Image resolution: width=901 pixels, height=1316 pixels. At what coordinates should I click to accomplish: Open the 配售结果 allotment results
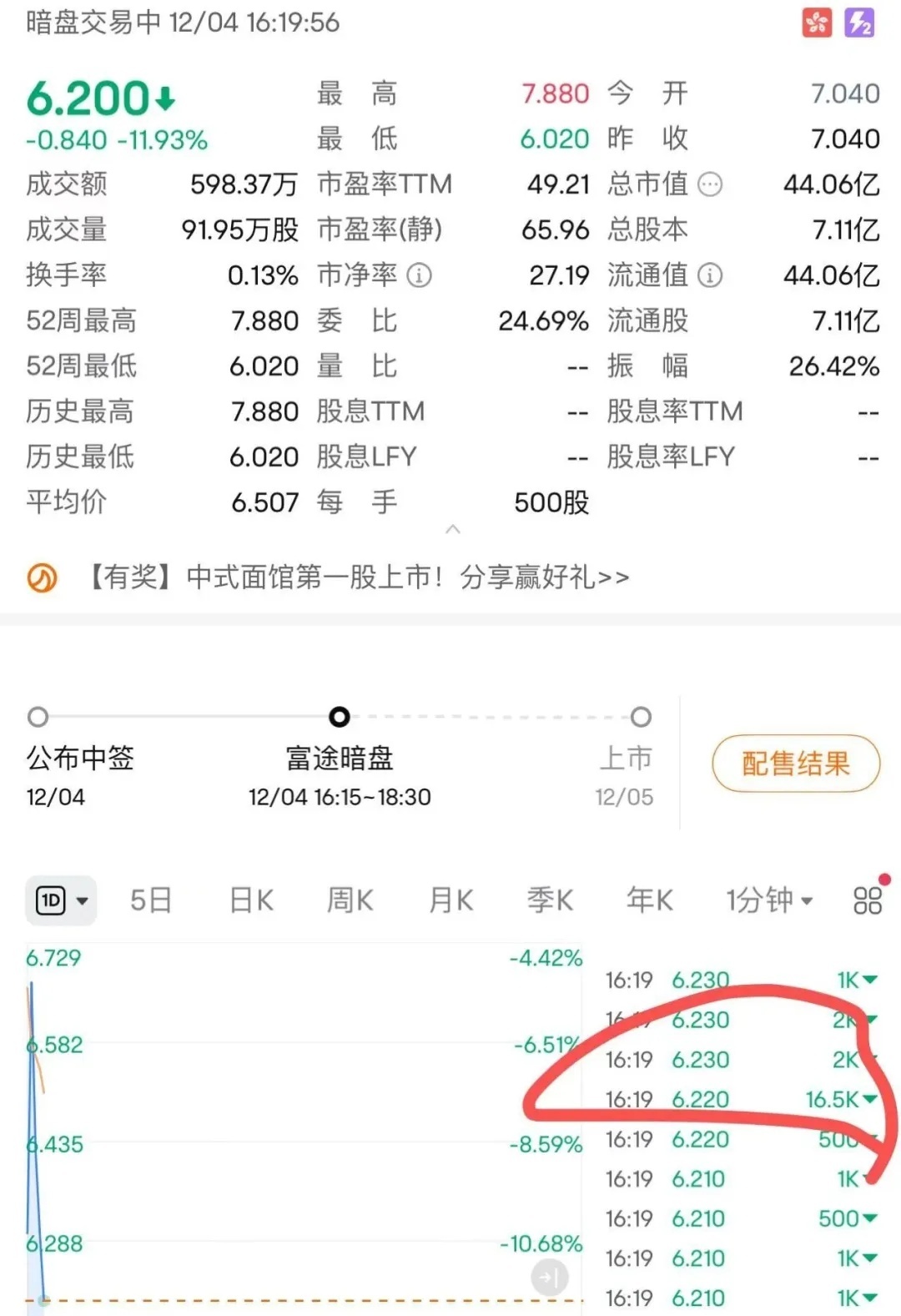click(x=795, y=763)
